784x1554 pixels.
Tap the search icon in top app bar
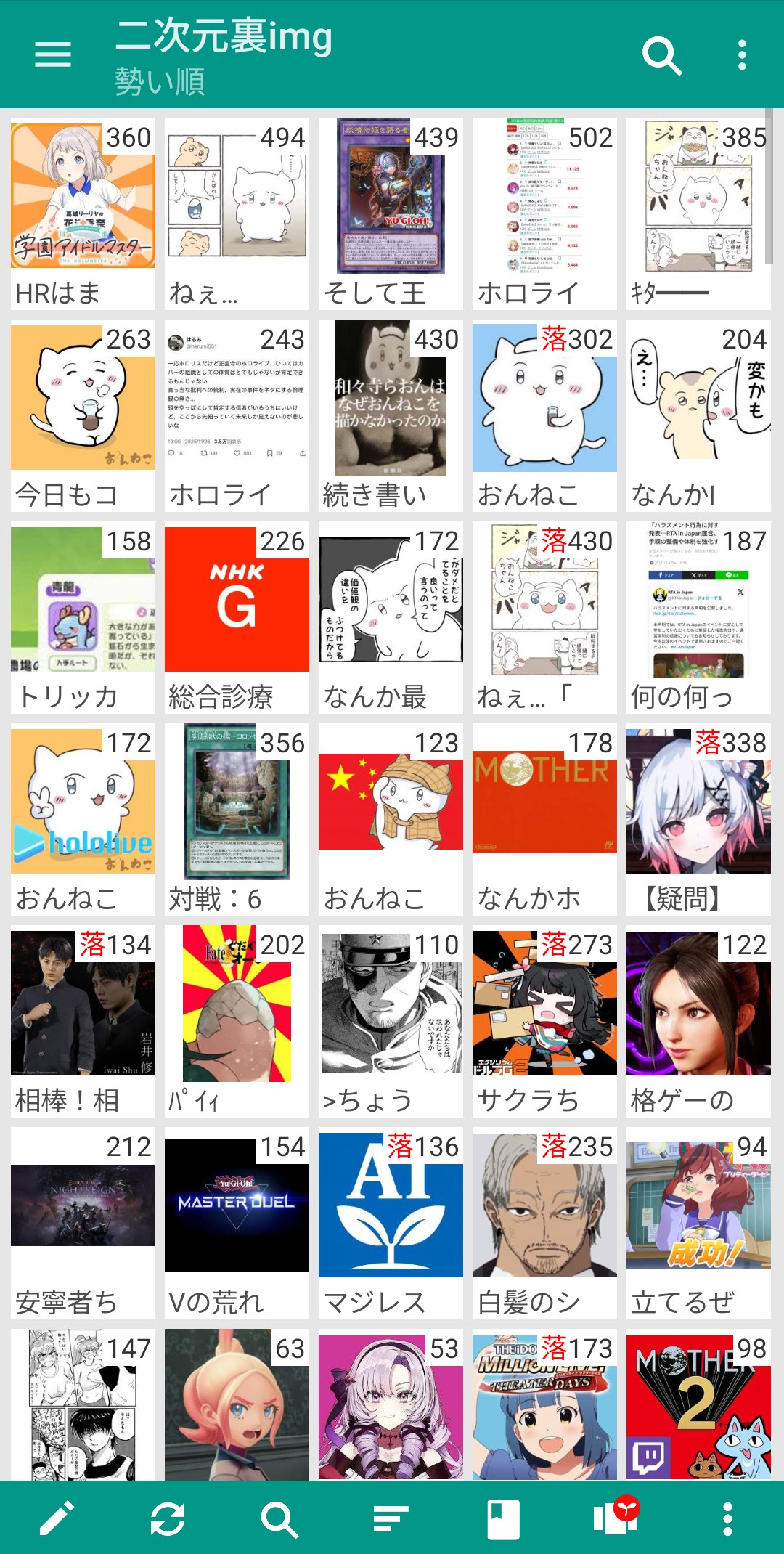[x=661, y=55]
